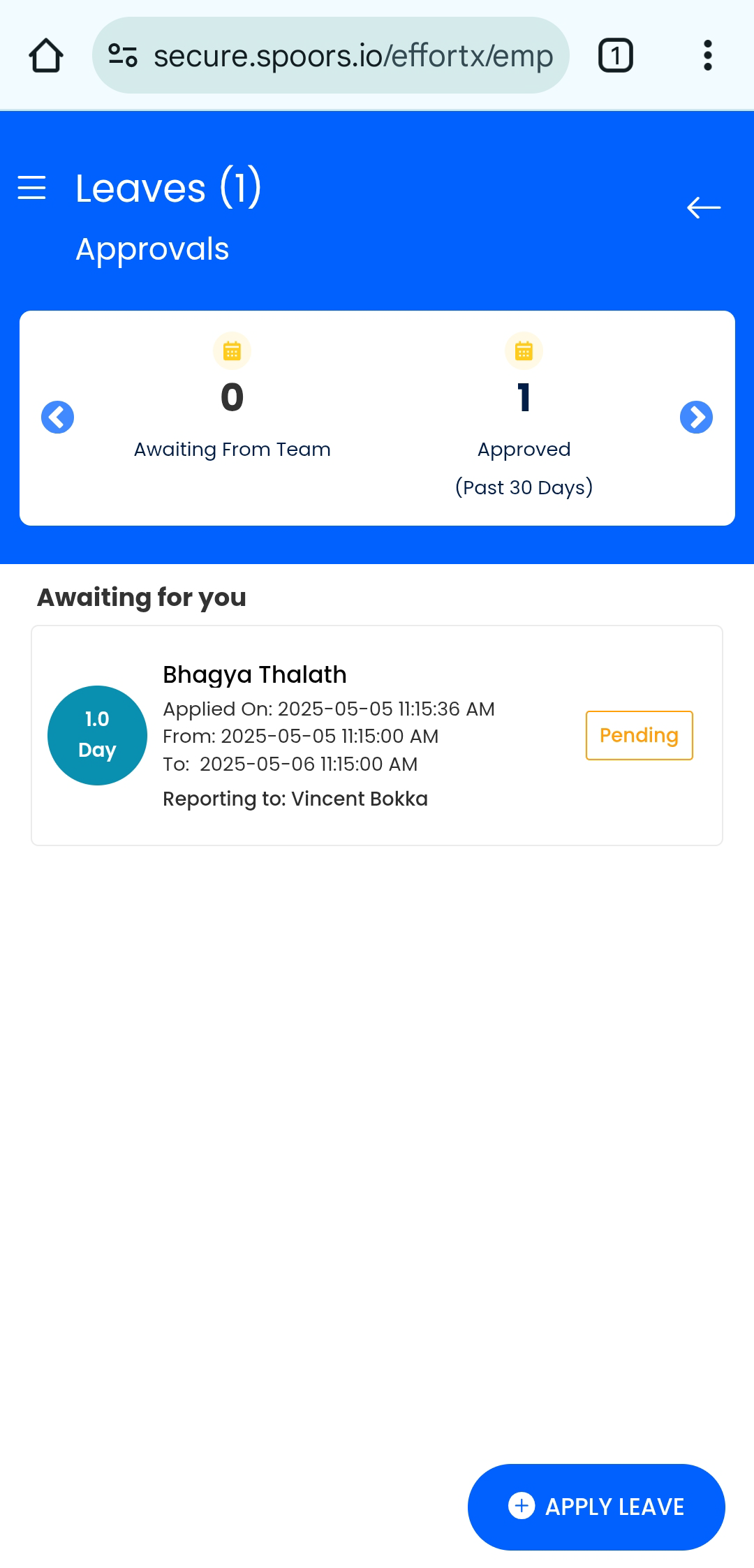Open the hamburger drawer menu

click(31, 188)
